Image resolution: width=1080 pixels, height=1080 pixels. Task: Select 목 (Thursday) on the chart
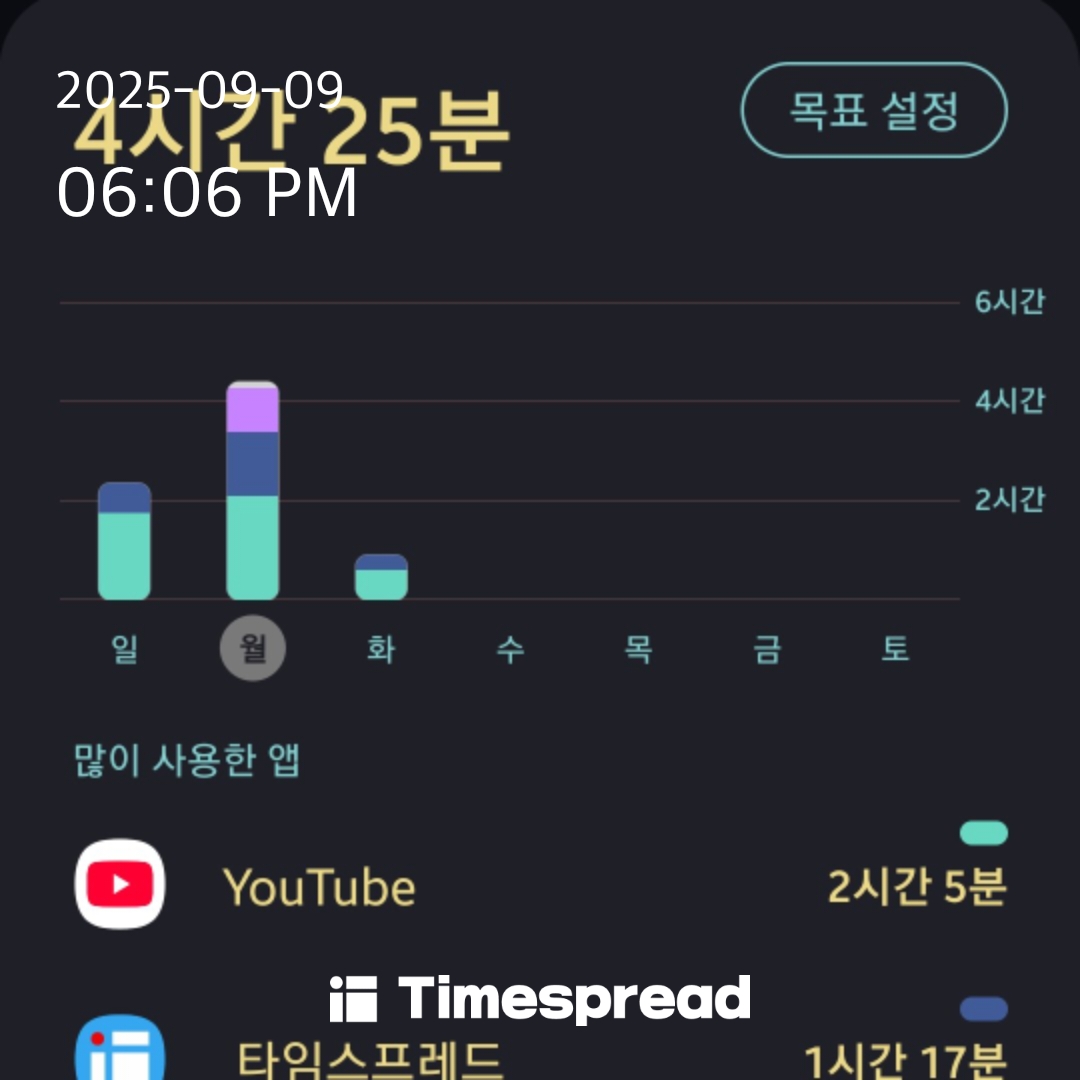point(638,650)
